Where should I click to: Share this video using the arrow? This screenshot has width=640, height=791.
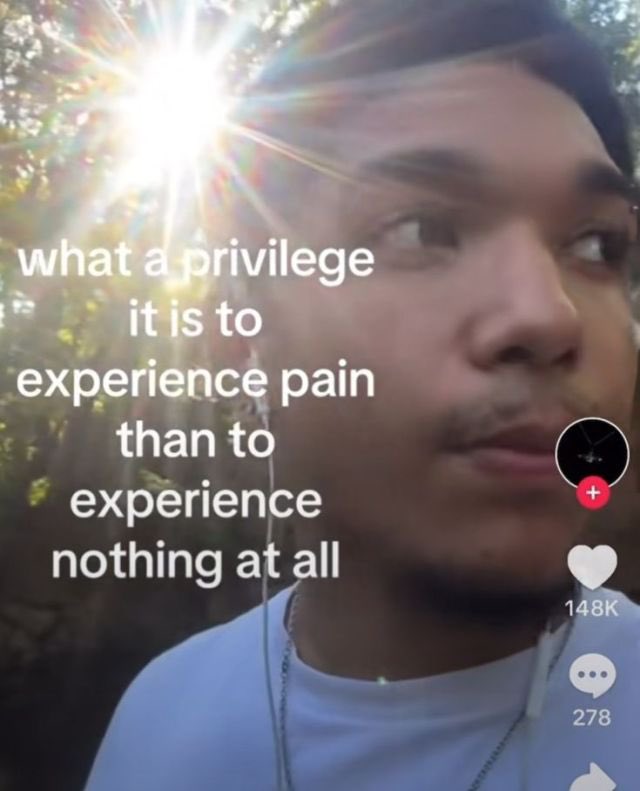tap(596, 777)
